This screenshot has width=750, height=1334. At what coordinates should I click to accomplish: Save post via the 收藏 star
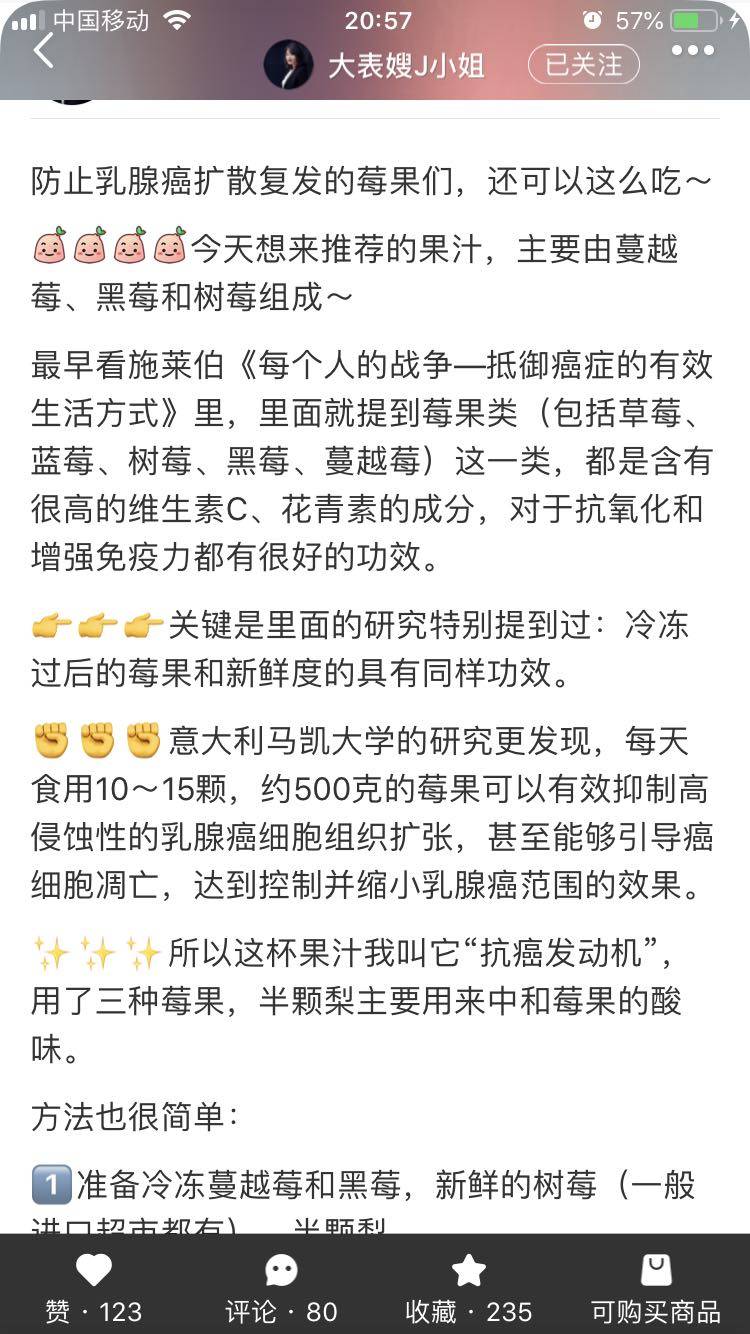click(x=468, y=1271)
